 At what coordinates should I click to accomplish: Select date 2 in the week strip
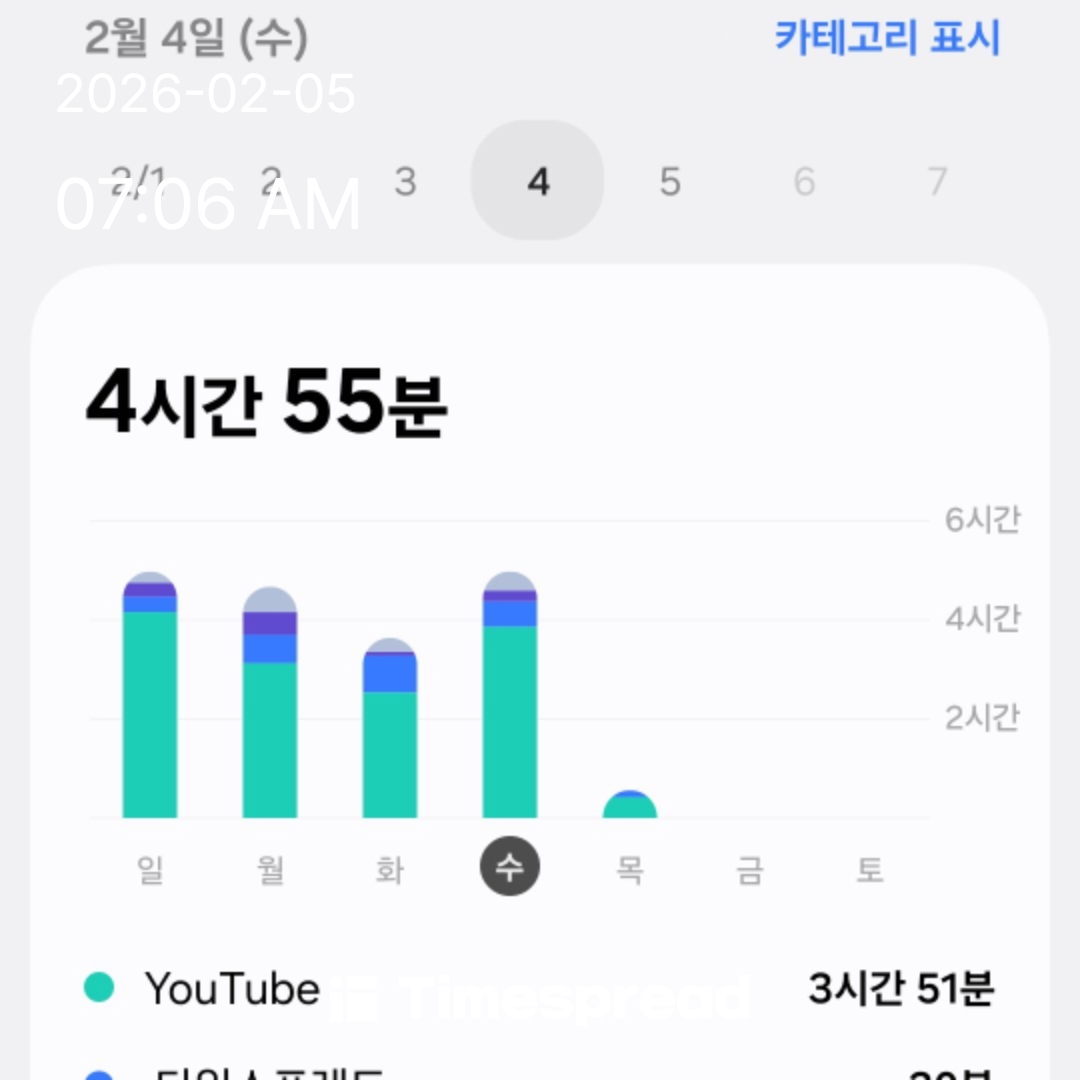(271, 181)
